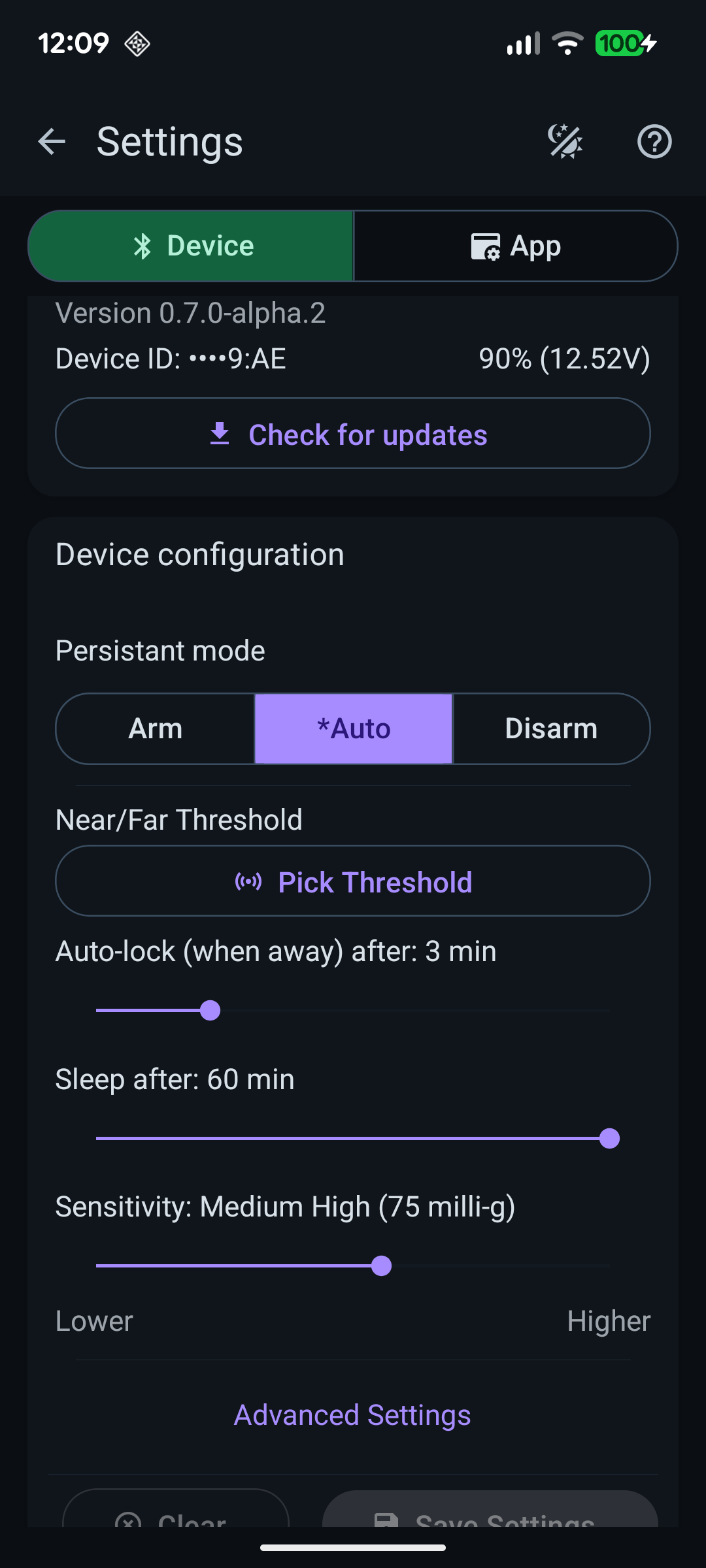Tap the Sleep after slider track
Screen dimensions: 706x1568
(x=353, y=1138)
